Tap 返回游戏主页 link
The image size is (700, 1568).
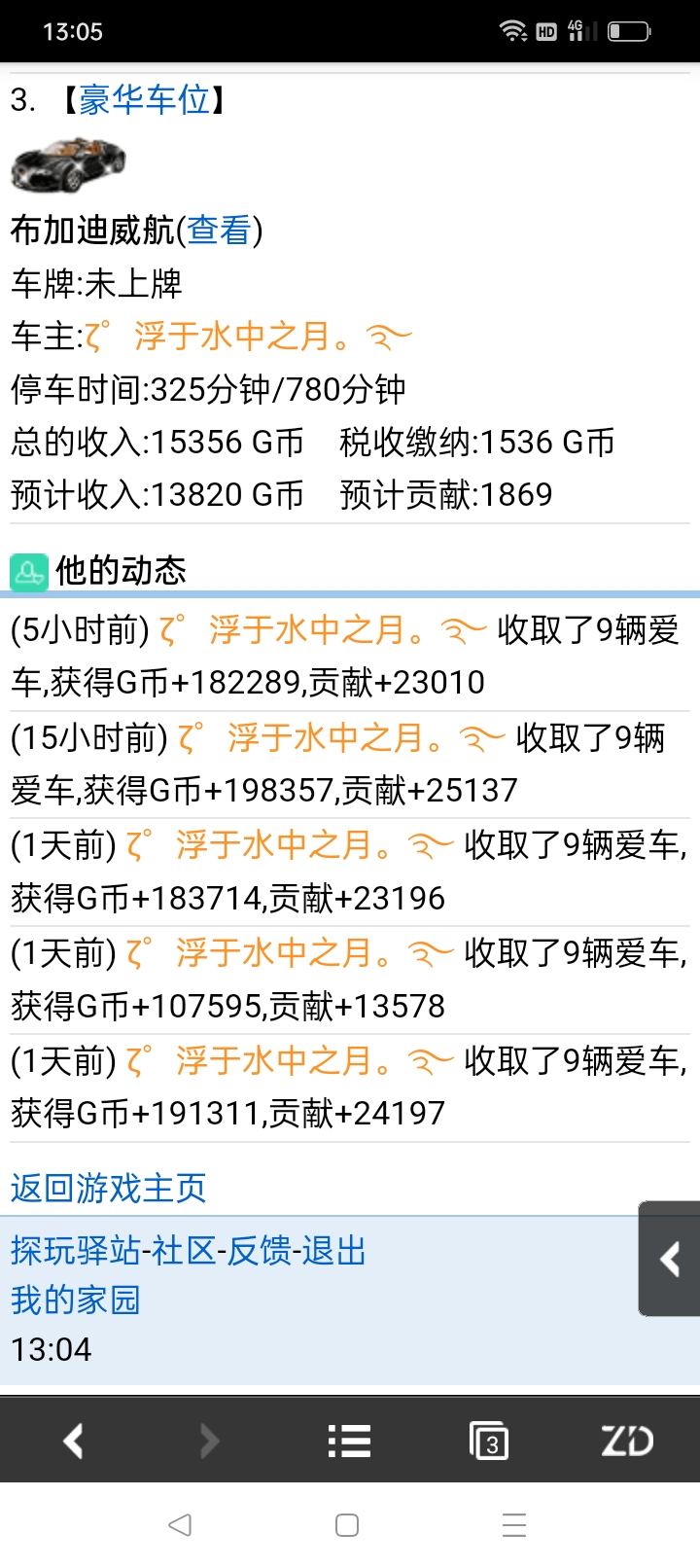[108, 1188]
